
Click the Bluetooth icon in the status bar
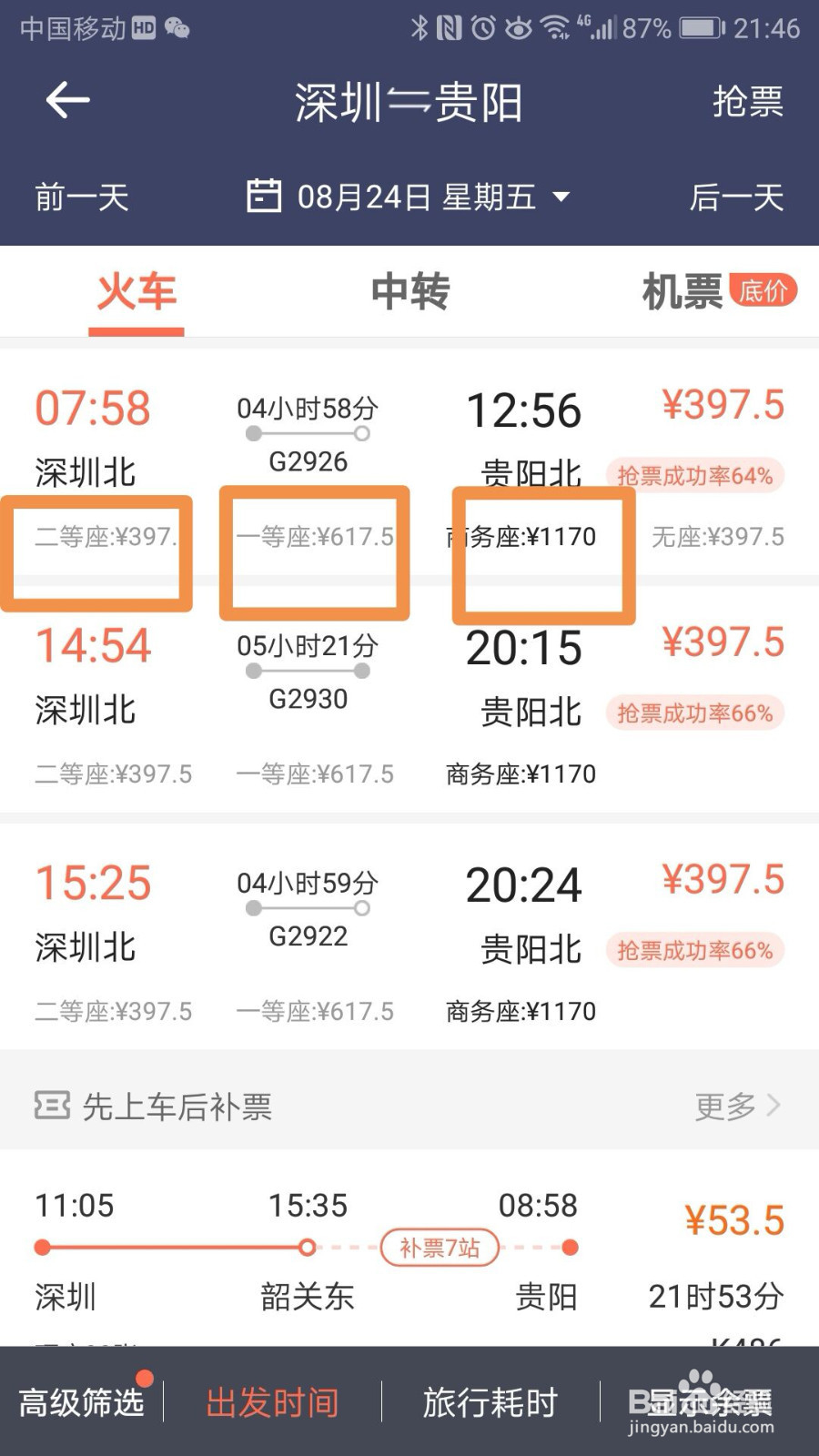point(420,27)
